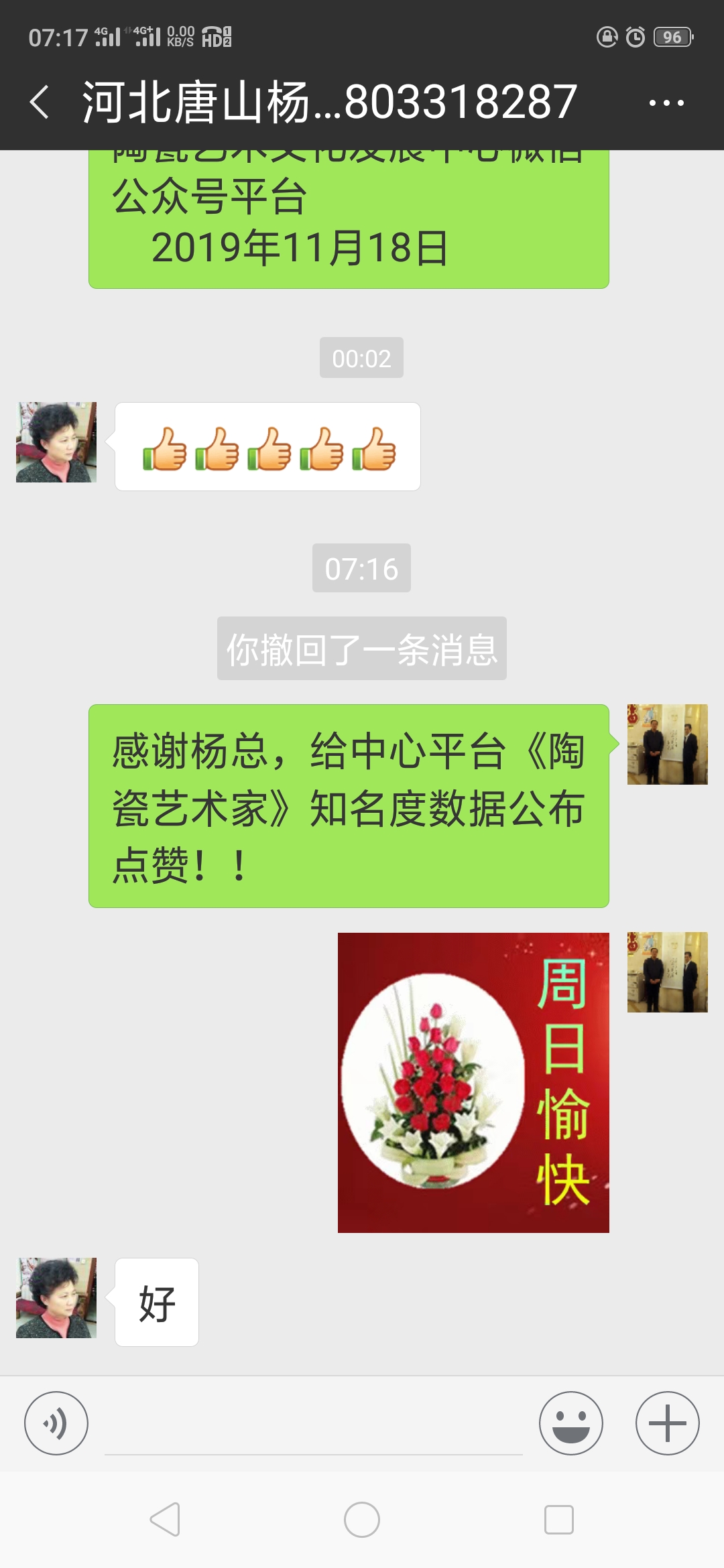Go back from this chat

(x=40, y=103)
